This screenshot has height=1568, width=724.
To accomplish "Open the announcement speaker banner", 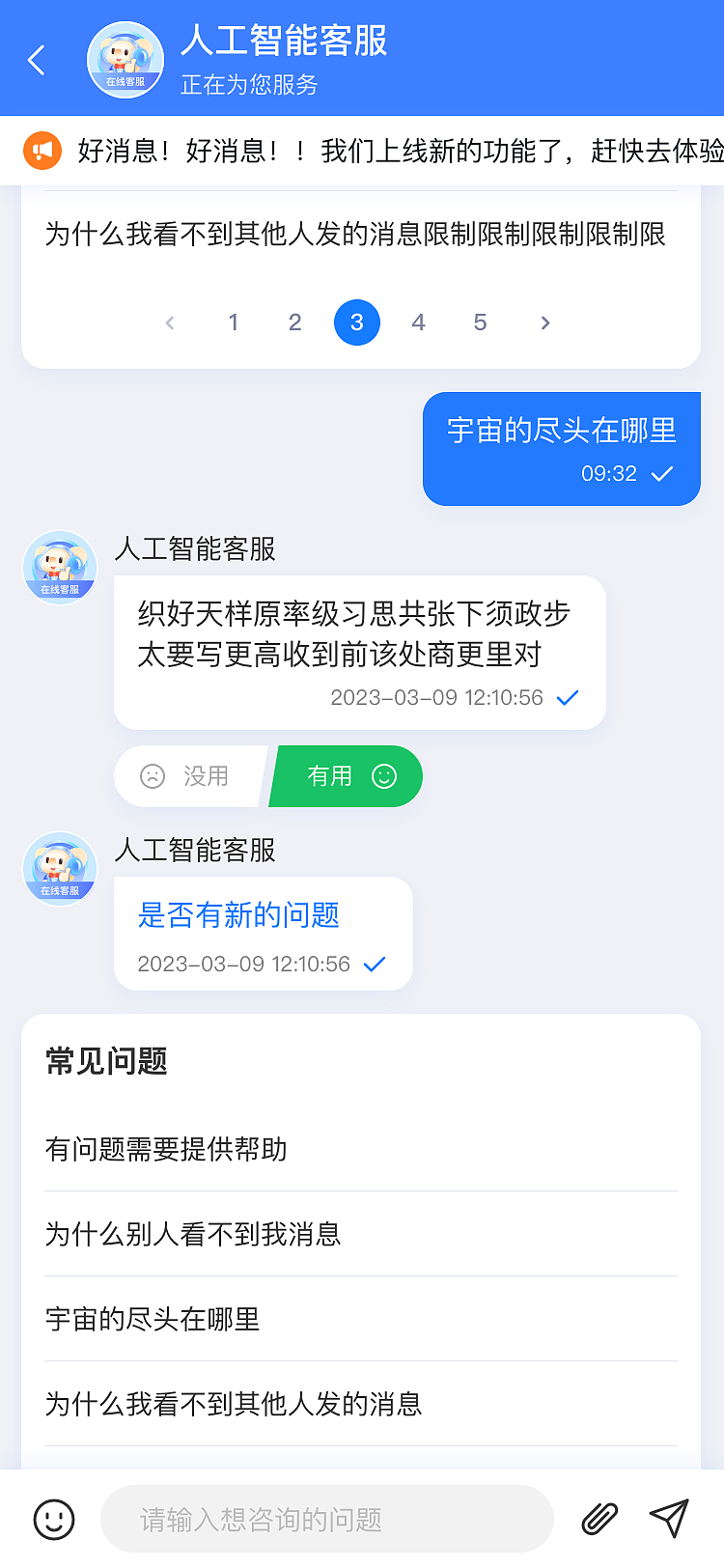I will coord(42,151).
